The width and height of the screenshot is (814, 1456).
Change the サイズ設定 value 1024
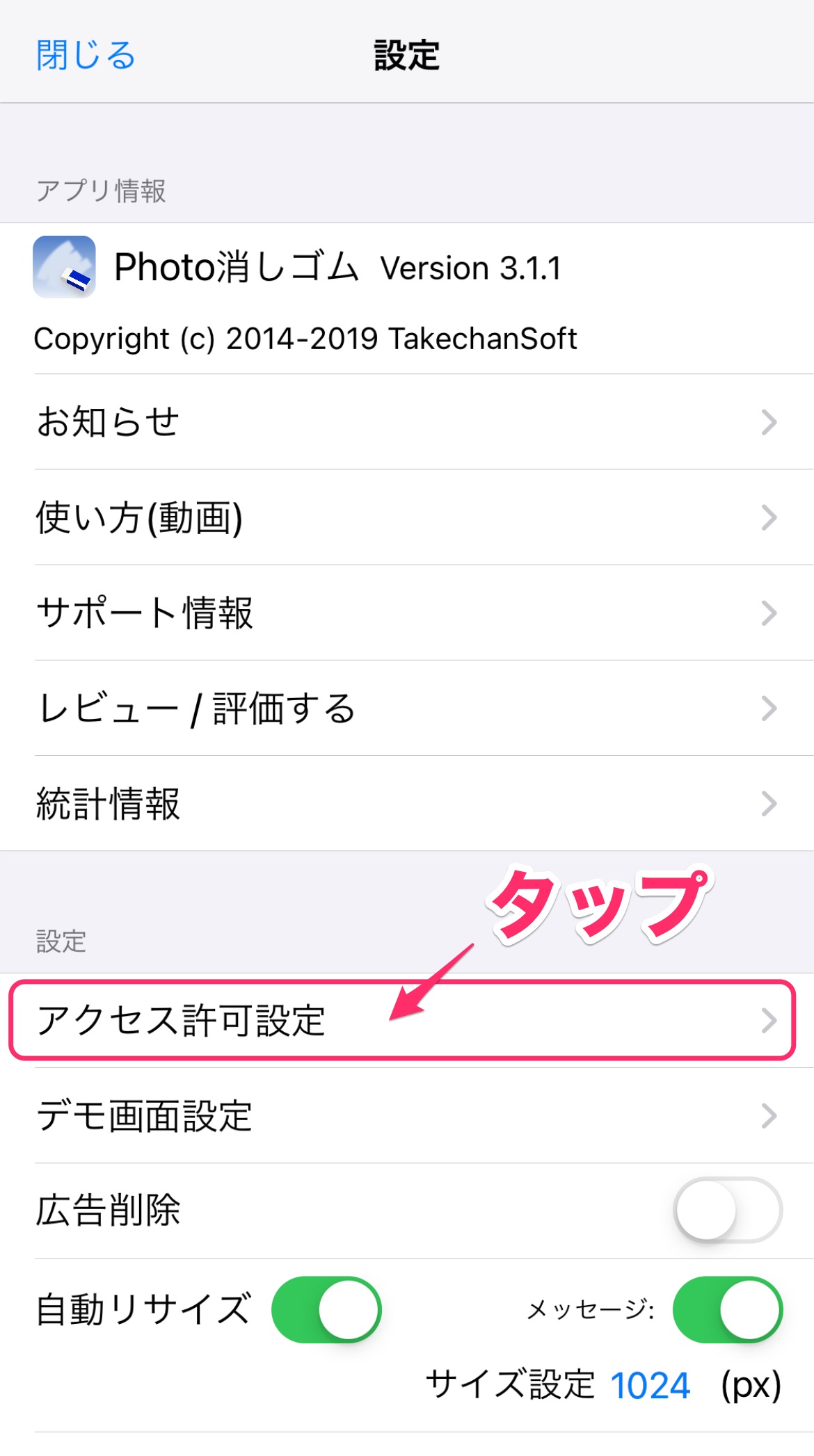tap(650, 1385)
